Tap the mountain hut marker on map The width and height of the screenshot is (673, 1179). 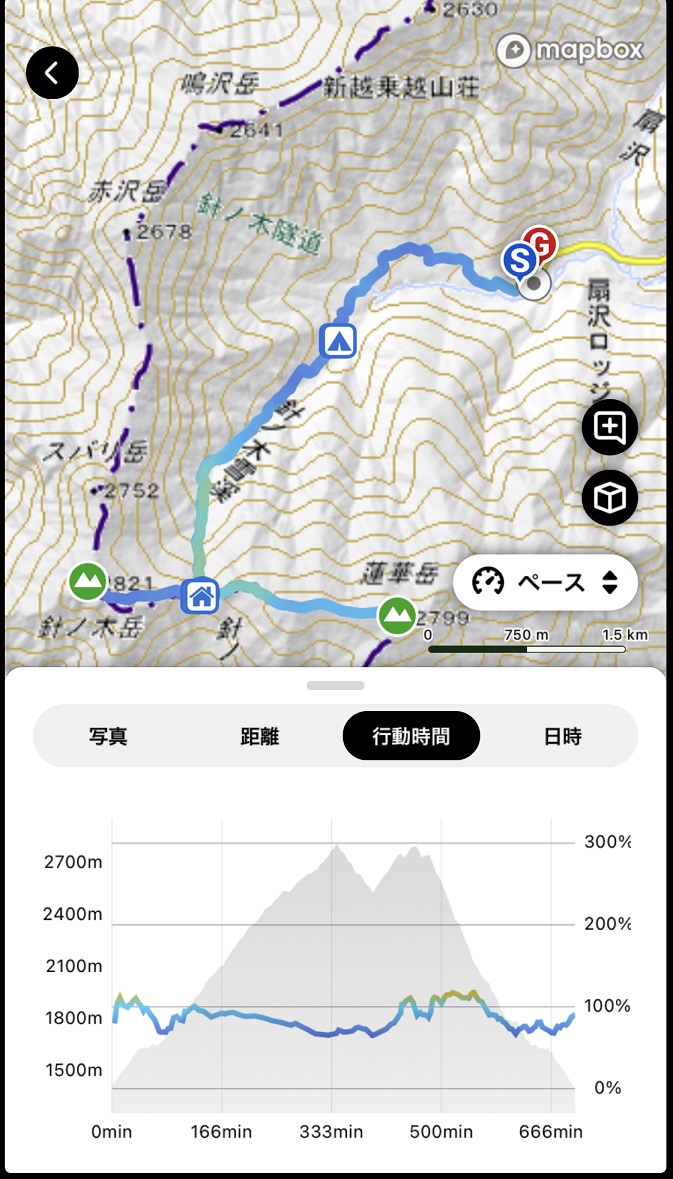[201, 597]
